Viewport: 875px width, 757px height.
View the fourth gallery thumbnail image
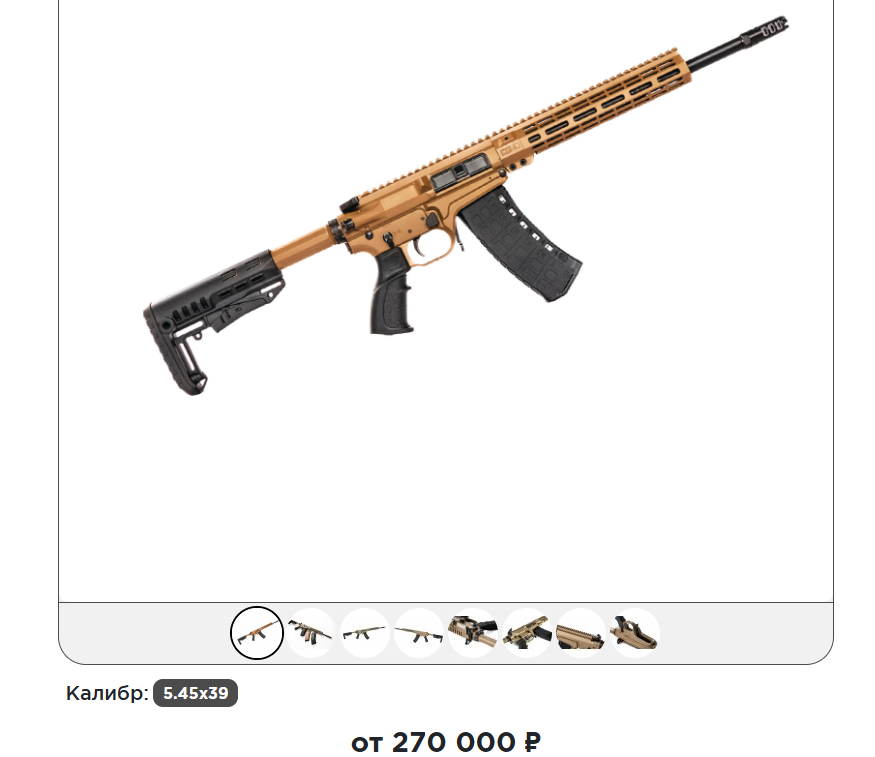[x=419, y=633]
